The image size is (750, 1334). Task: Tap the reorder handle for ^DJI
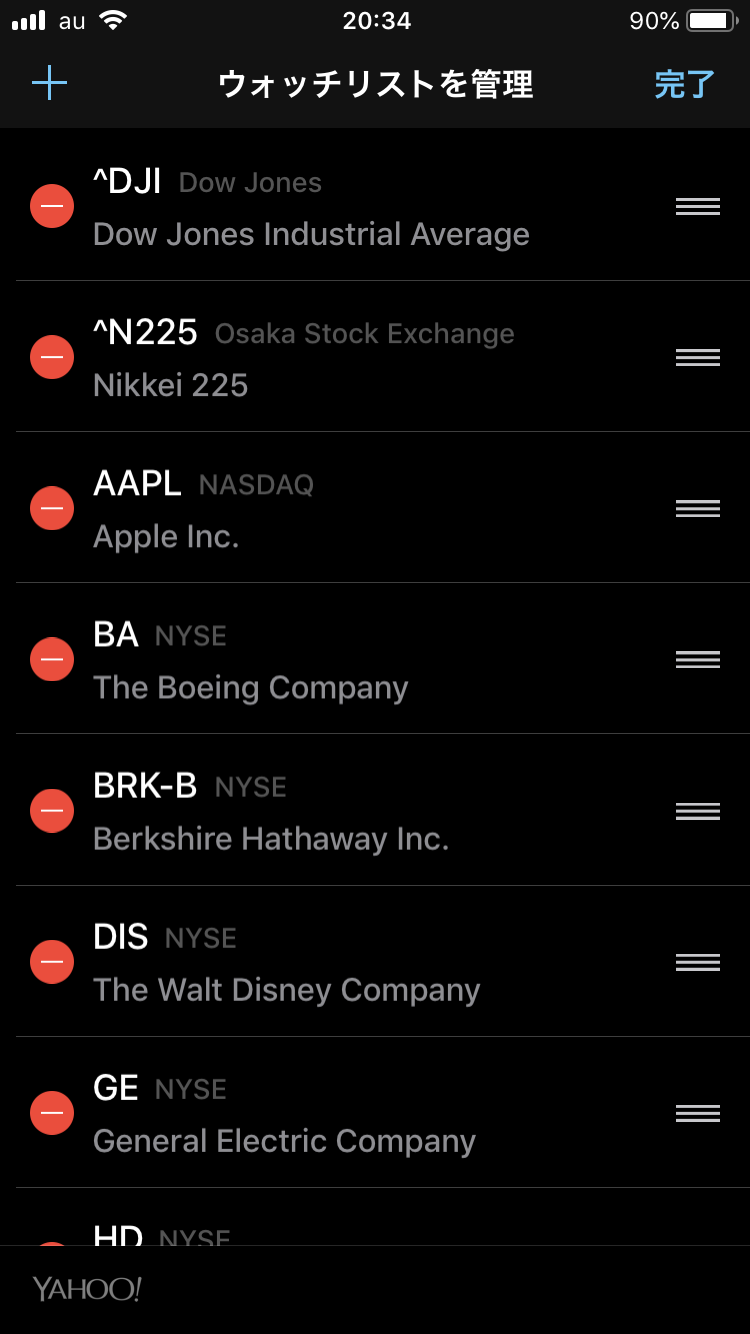(697, 206)
